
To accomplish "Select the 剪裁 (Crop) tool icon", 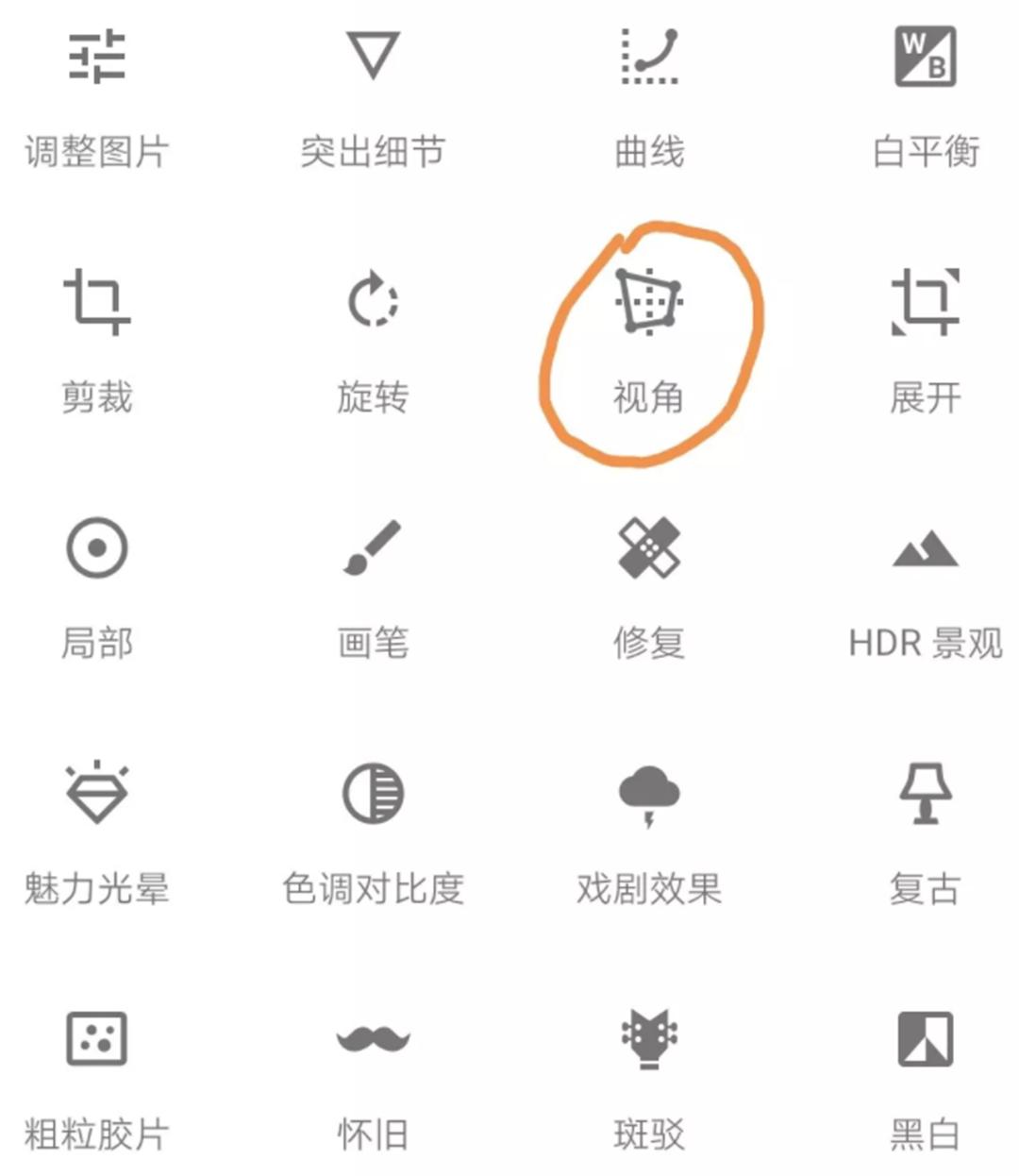I will [94, 304].
